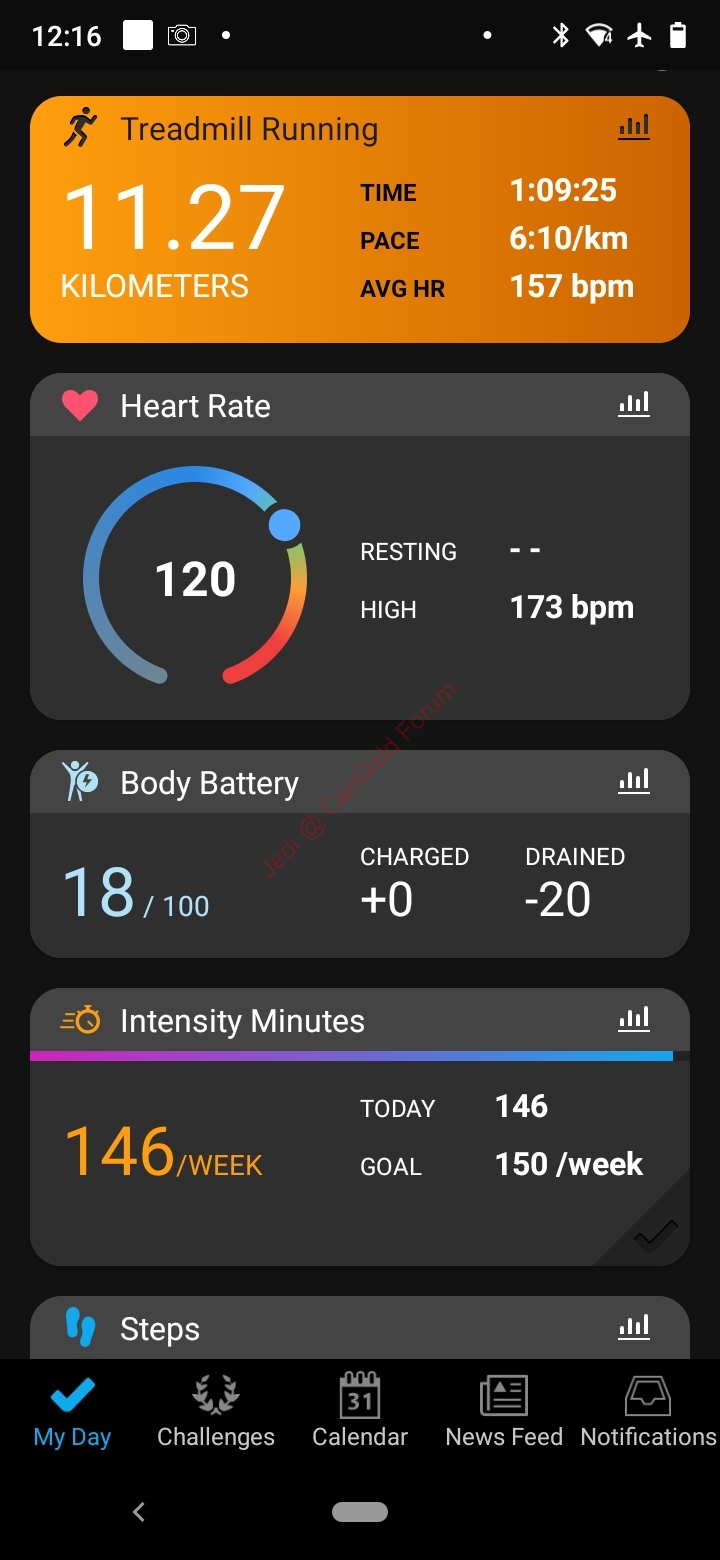The height and width of the screenshot is (1560, 720).
Task: Switch to the Challenges tab
Action: 216,1412
